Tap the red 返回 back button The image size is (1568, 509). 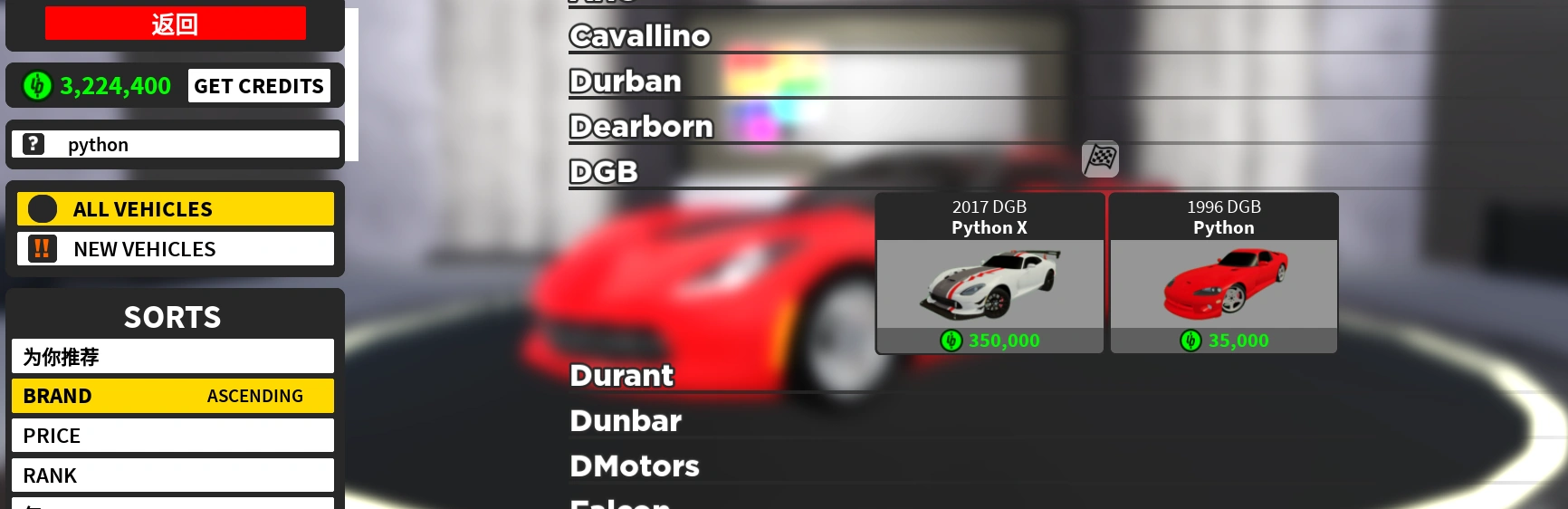pos(175,24)
